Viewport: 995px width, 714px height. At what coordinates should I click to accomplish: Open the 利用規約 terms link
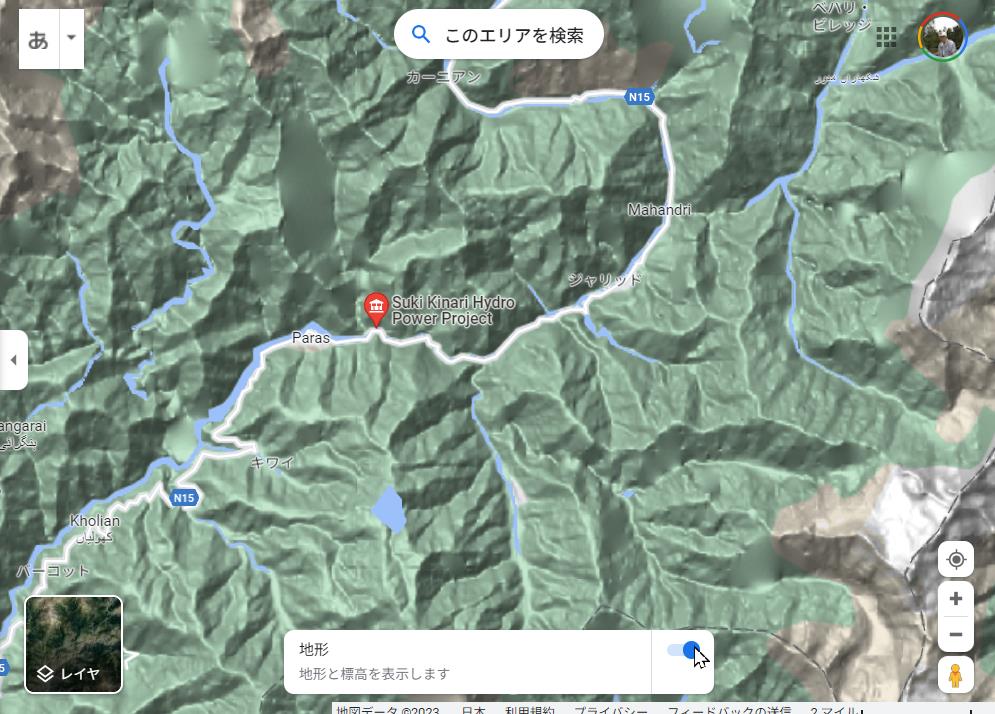[529, 710]
